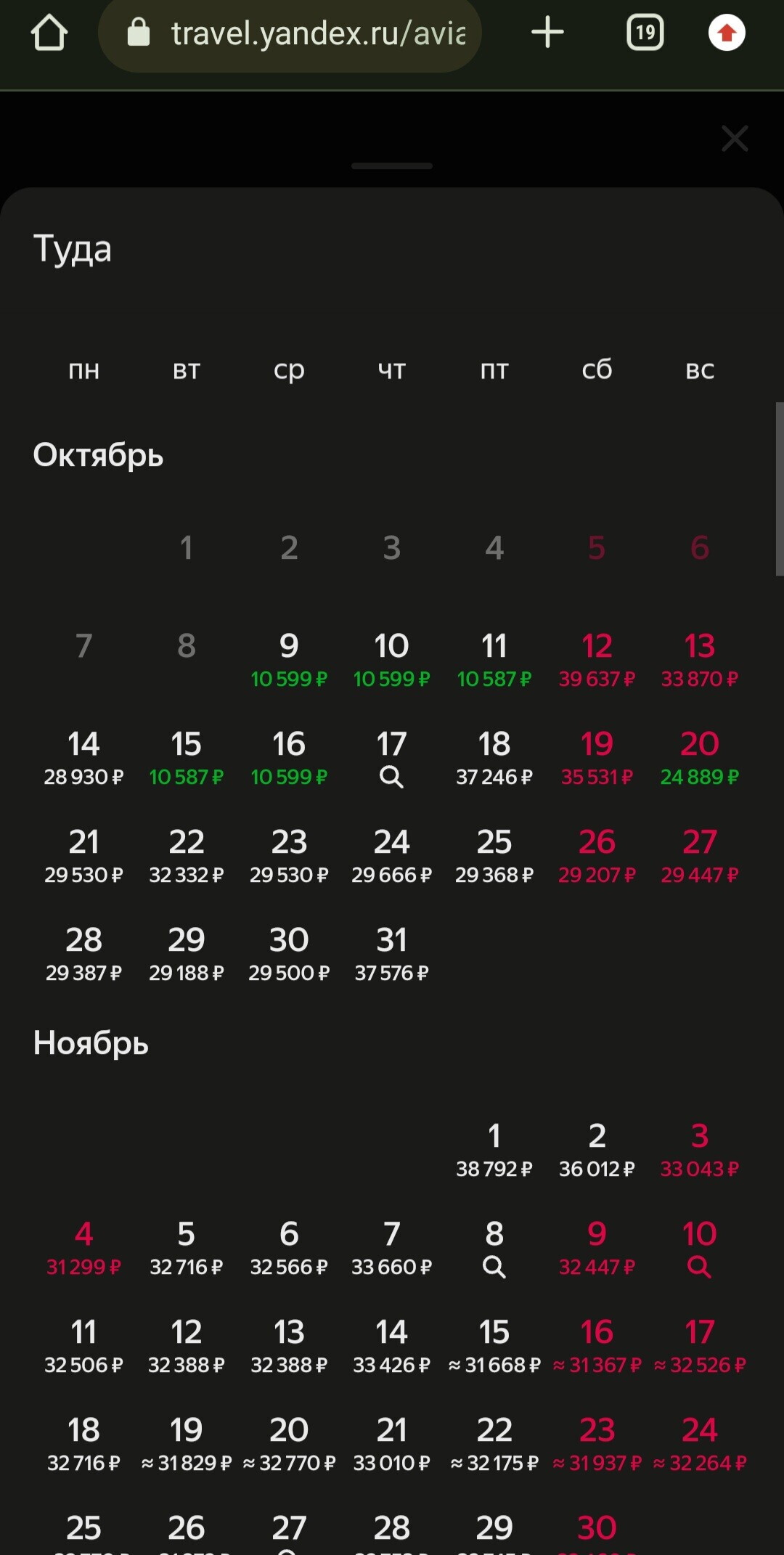This screenshot has height=1555, width=784.
Task: Choose October 26 for 29 207 ₽
Action: tap(597, 855)
